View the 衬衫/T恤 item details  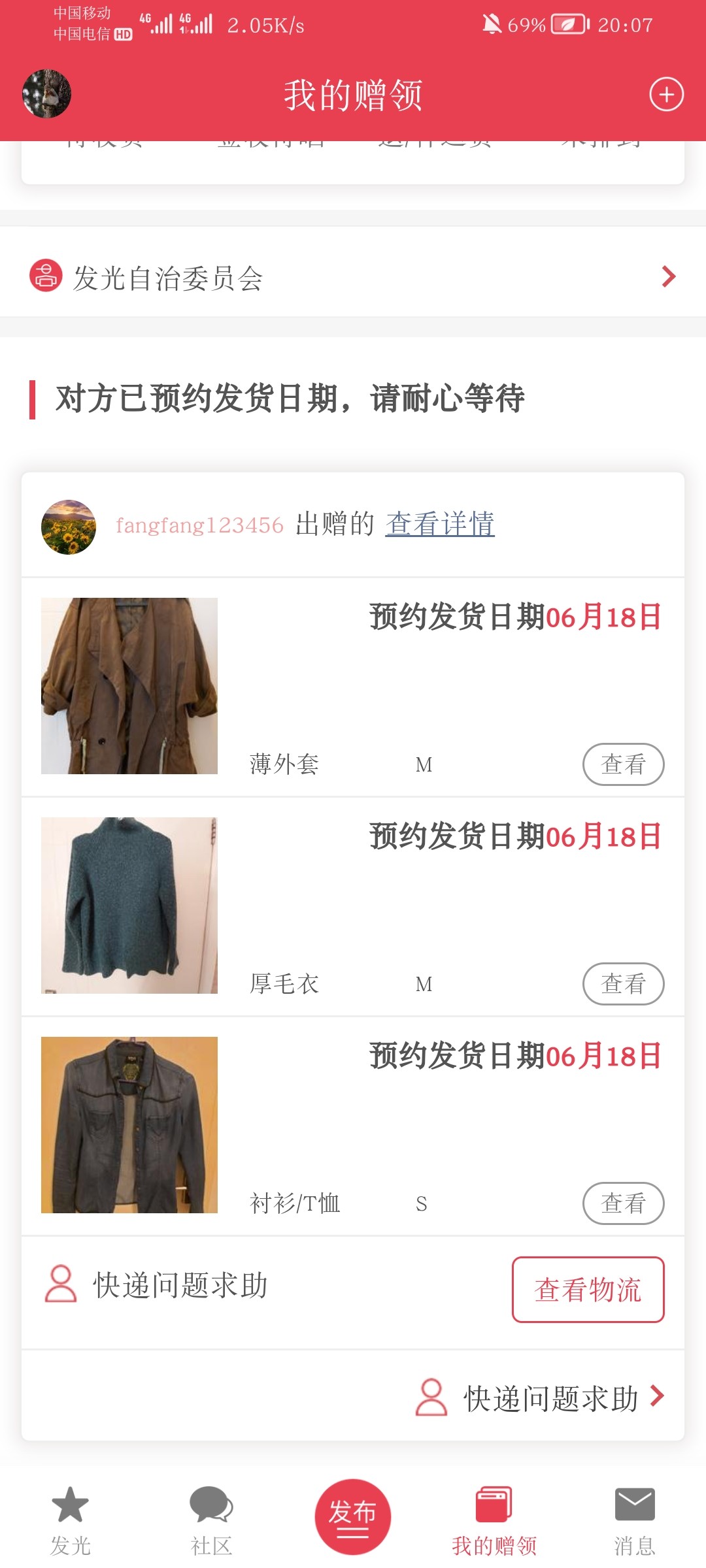(623, 1203)
